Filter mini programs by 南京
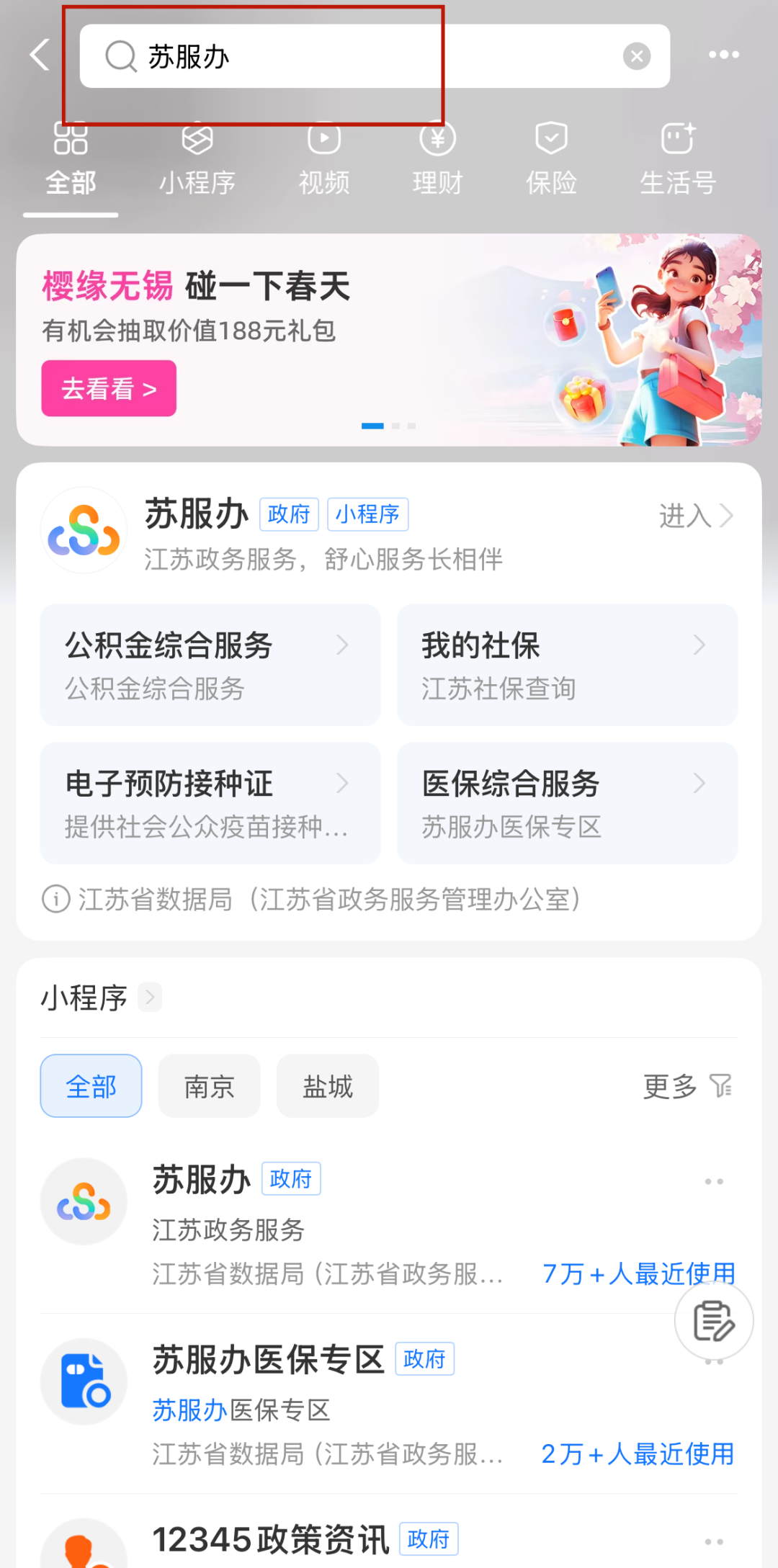Image resolution: width=778 pixels, height=1568 pixels. (209, 1086)
